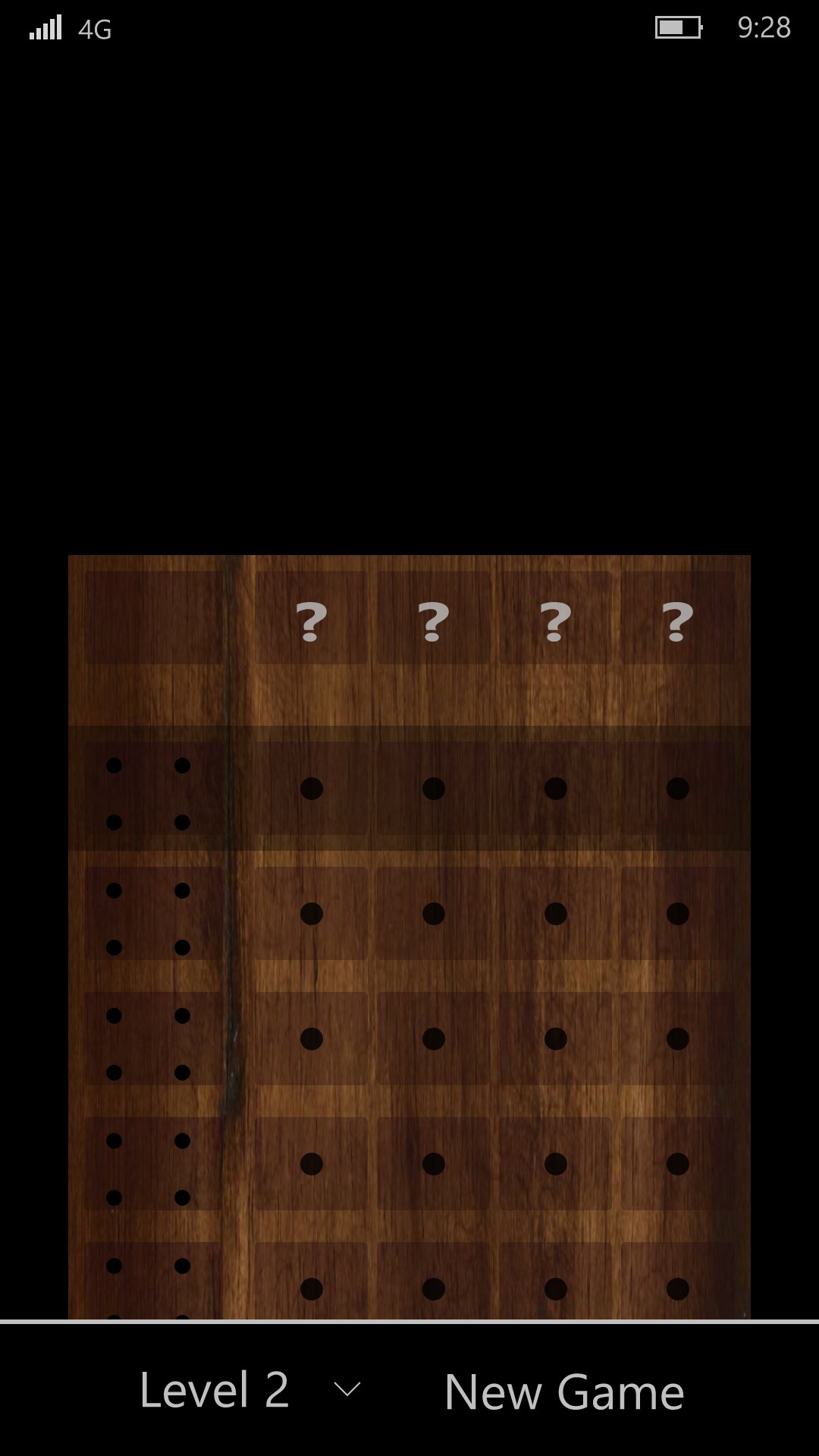Select second peg hole in highlighted row
Screen dimensions: 819x1456
click(434, 789)
